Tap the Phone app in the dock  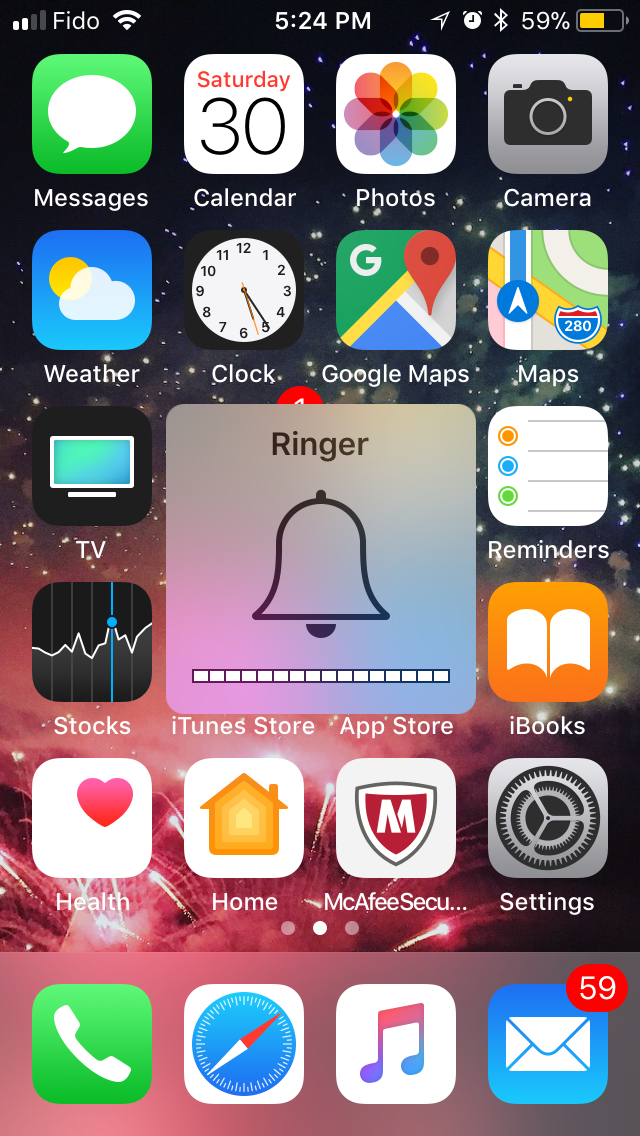[92, 1044]
